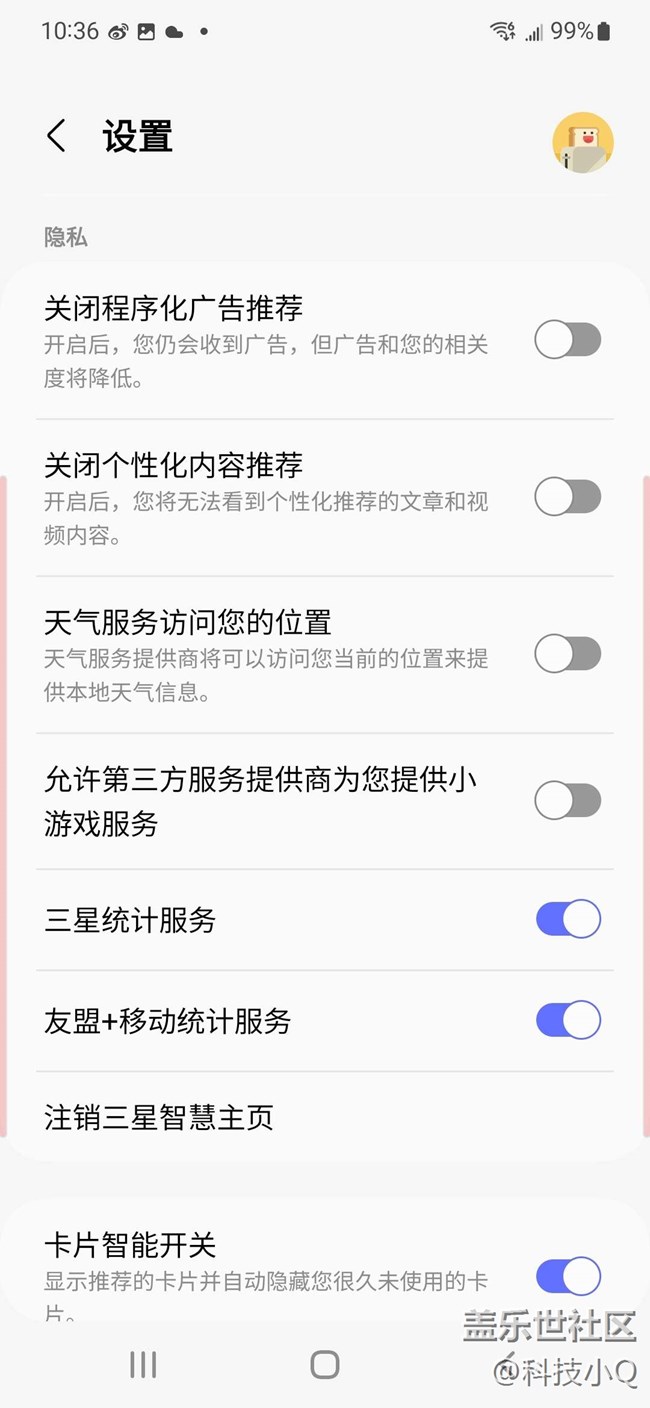Go back from the 设置 page
Image resolution: width=650 pixels, height=1408 pixels.
(x=57, y=136)
